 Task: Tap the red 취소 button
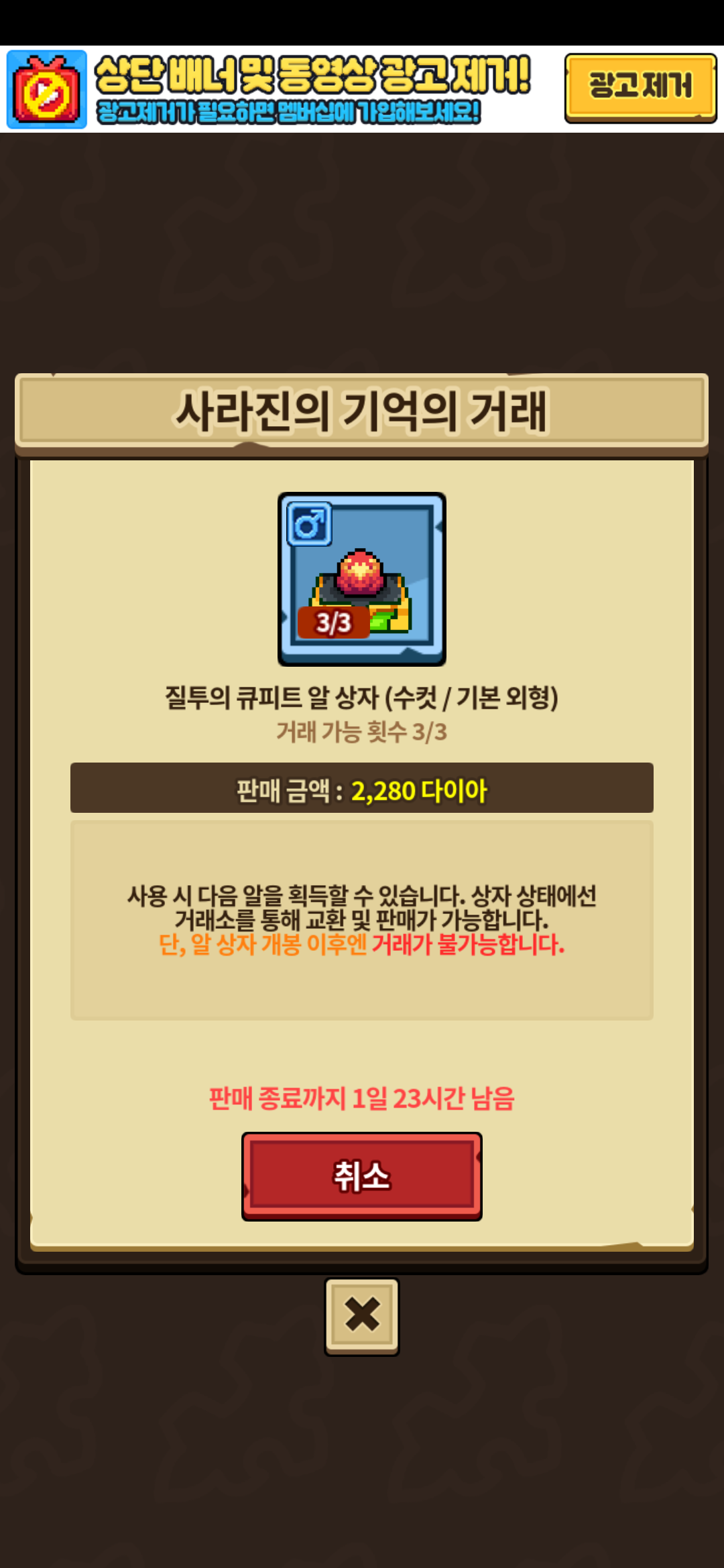361,1176
